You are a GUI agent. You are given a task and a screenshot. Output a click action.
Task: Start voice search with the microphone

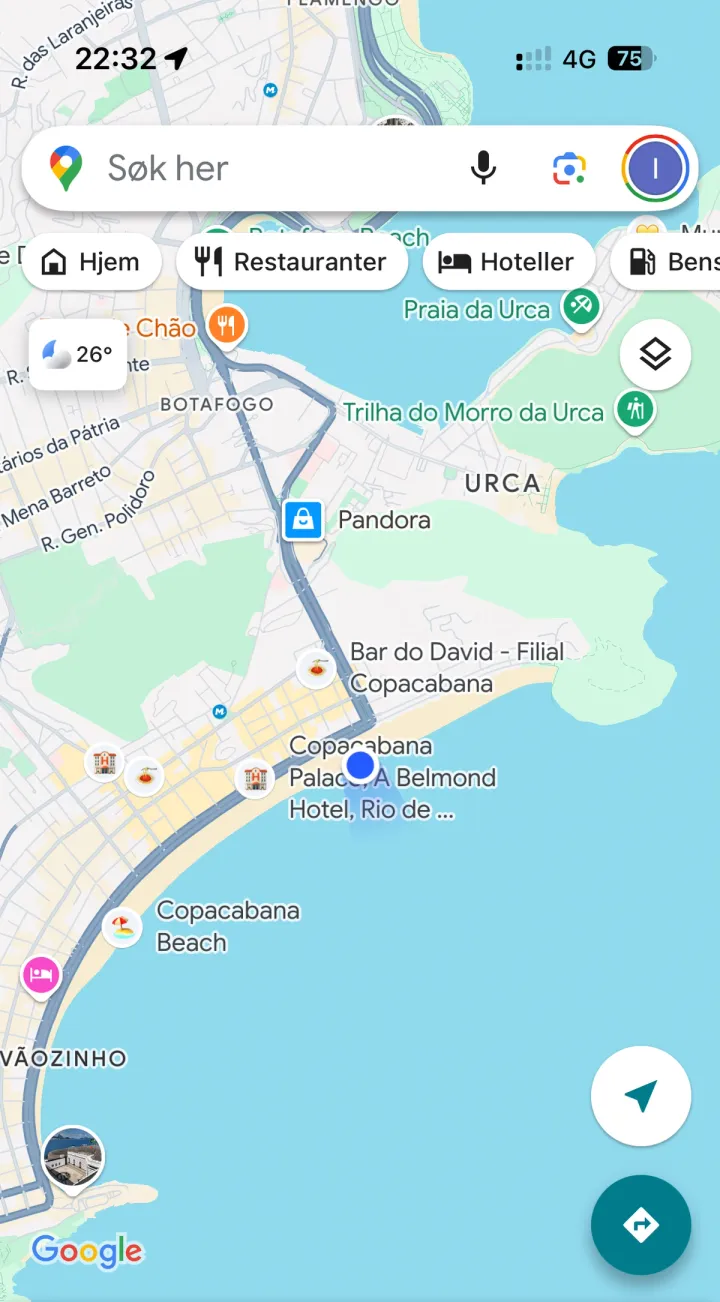(x=483, y=168)
